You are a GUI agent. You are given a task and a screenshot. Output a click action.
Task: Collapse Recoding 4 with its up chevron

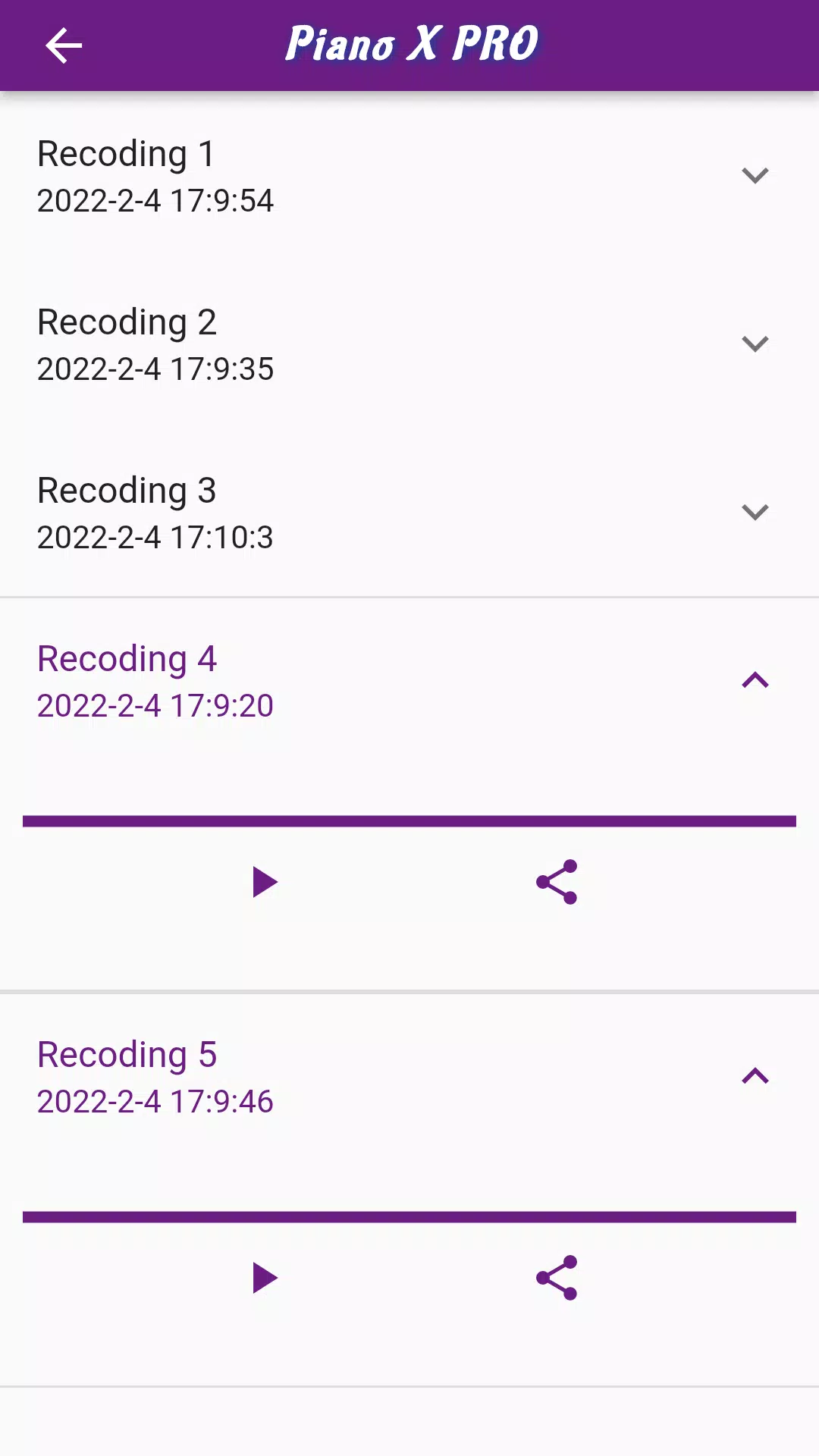point(755,680)
